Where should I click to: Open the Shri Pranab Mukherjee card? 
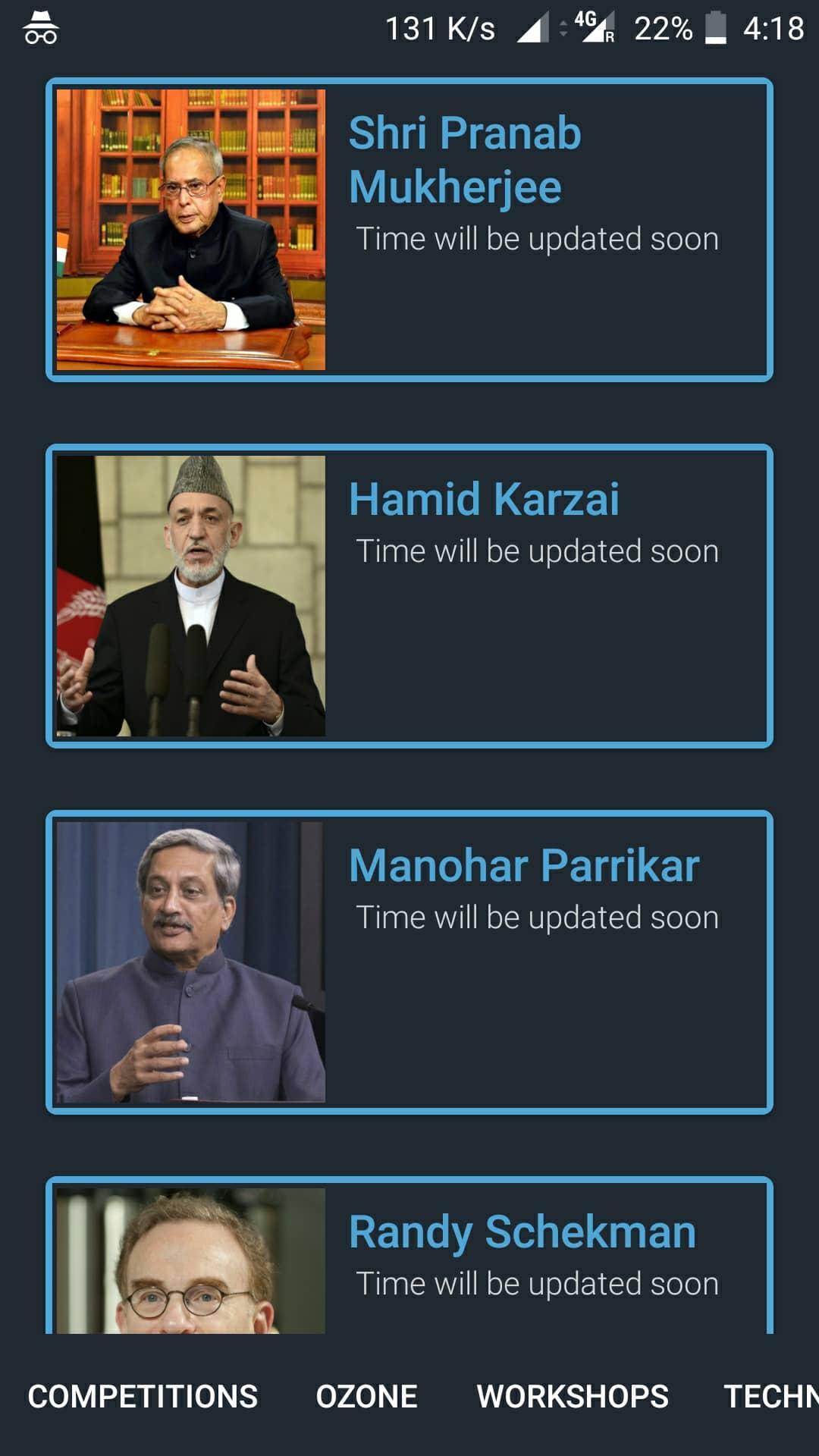[409, 230]
